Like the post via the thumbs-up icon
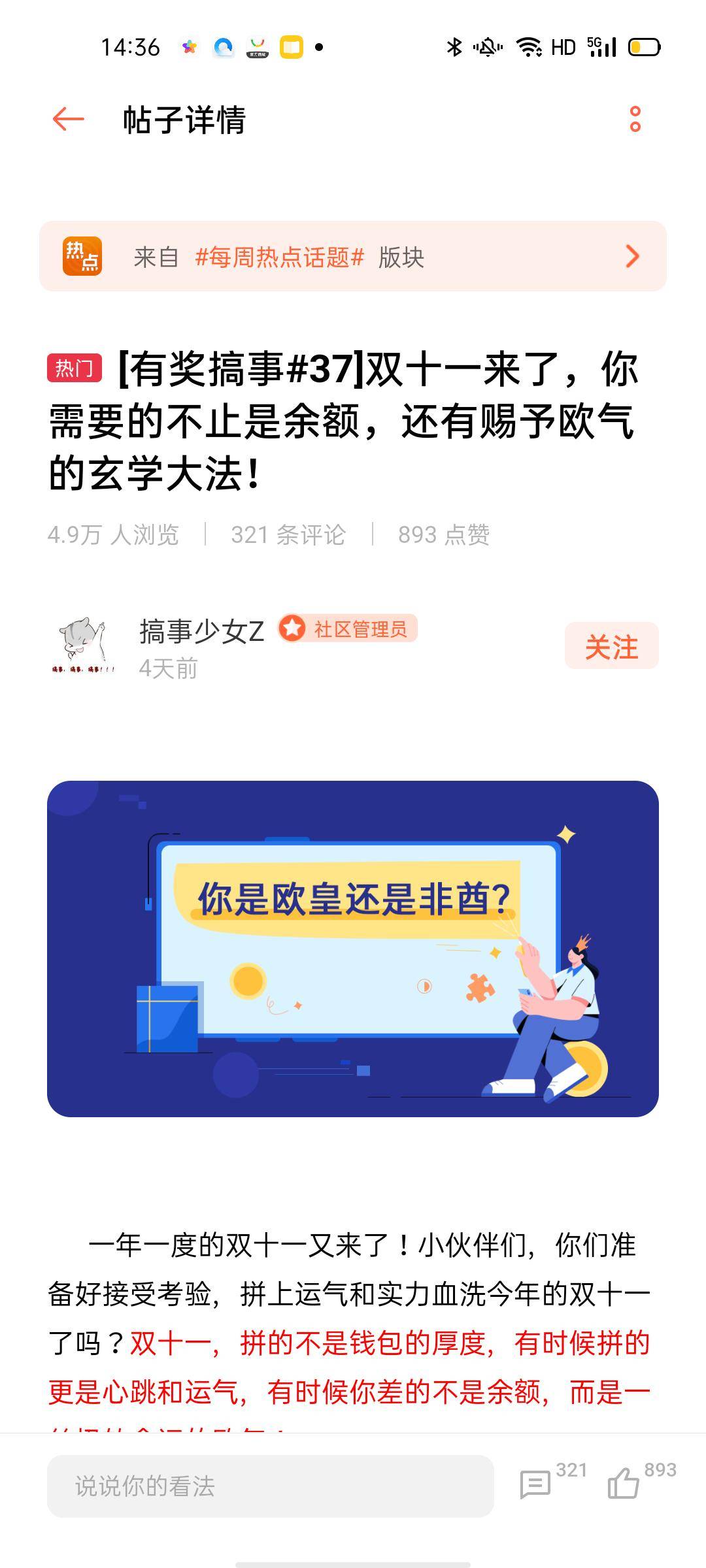 click(x=623, y=1483)
